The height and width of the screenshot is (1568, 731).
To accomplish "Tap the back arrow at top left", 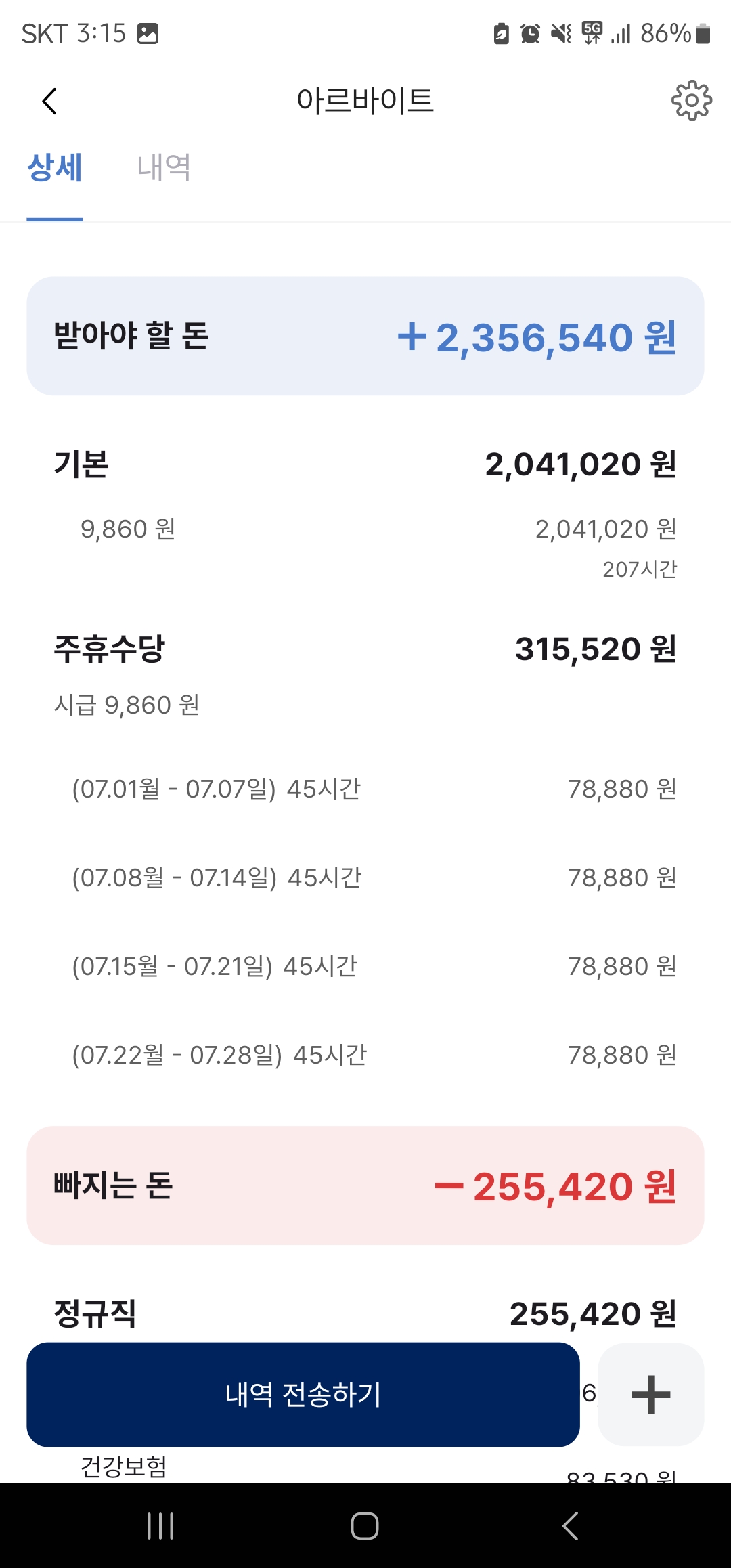I will coord(47,100).
